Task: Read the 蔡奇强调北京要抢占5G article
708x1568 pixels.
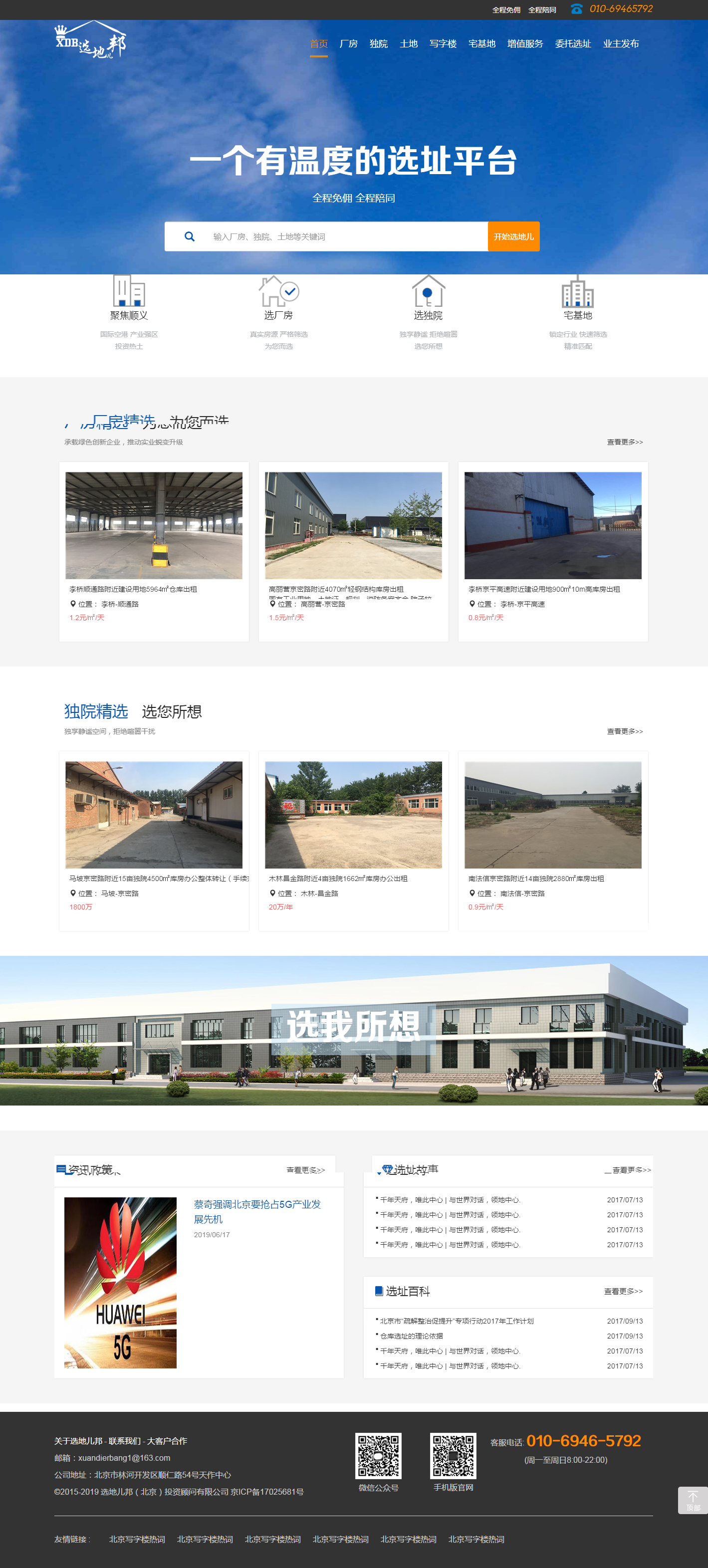Action: (x=257, y=1211)
